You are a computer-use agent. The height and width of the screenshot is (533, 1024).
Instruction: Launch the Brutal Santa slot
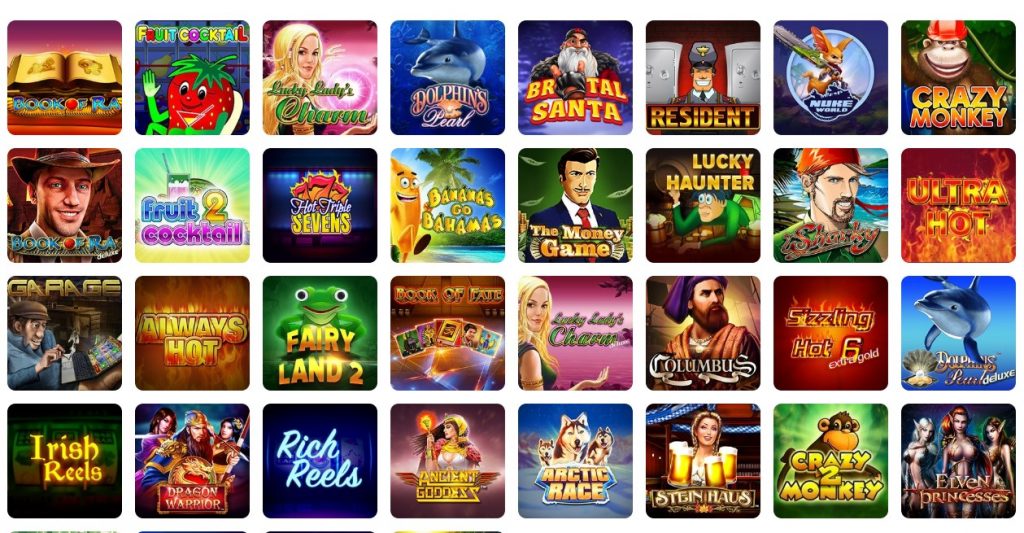pos(575,78)
